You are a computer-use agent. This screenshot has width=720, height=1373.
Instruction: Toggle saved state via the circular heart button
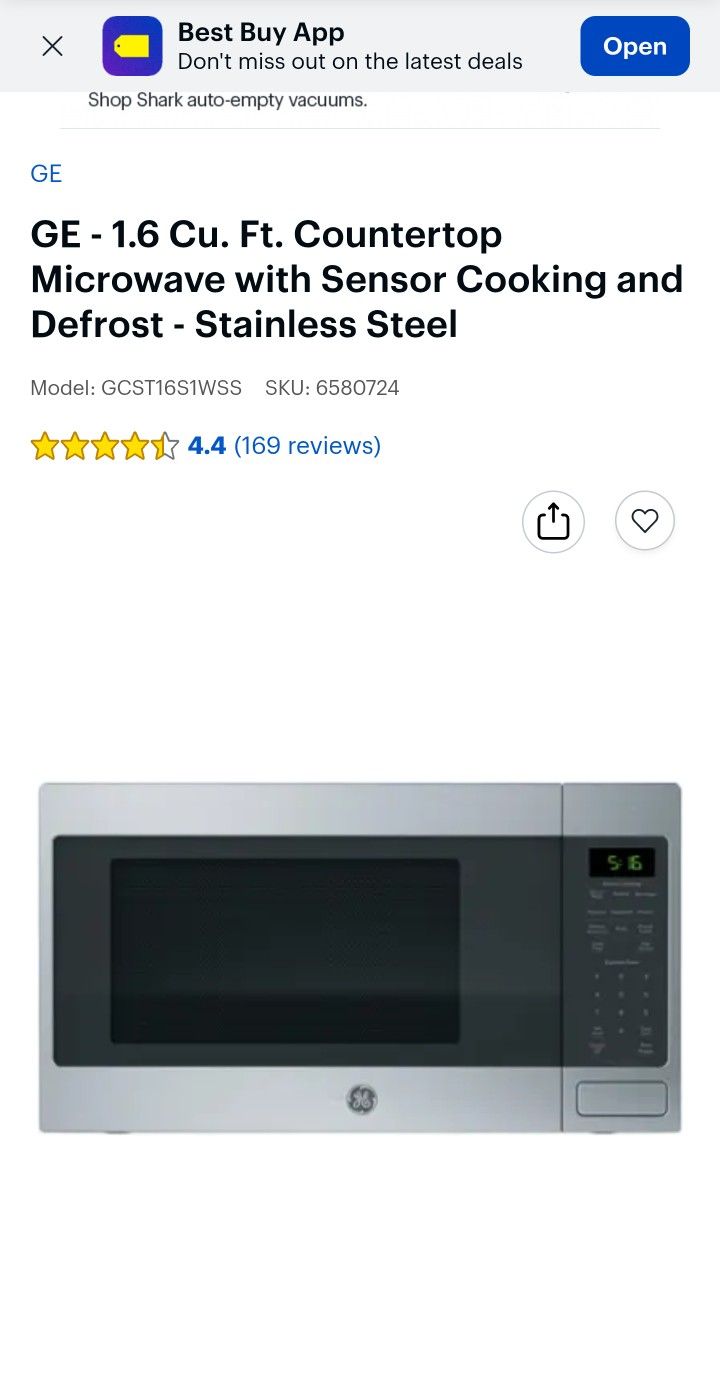[644, 521]
